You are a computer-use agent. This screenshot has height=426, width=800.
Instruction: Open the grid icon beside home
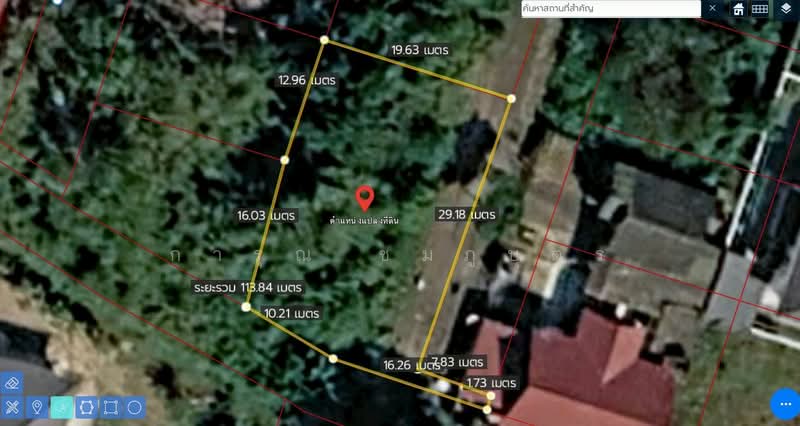[x=760, y=9]
